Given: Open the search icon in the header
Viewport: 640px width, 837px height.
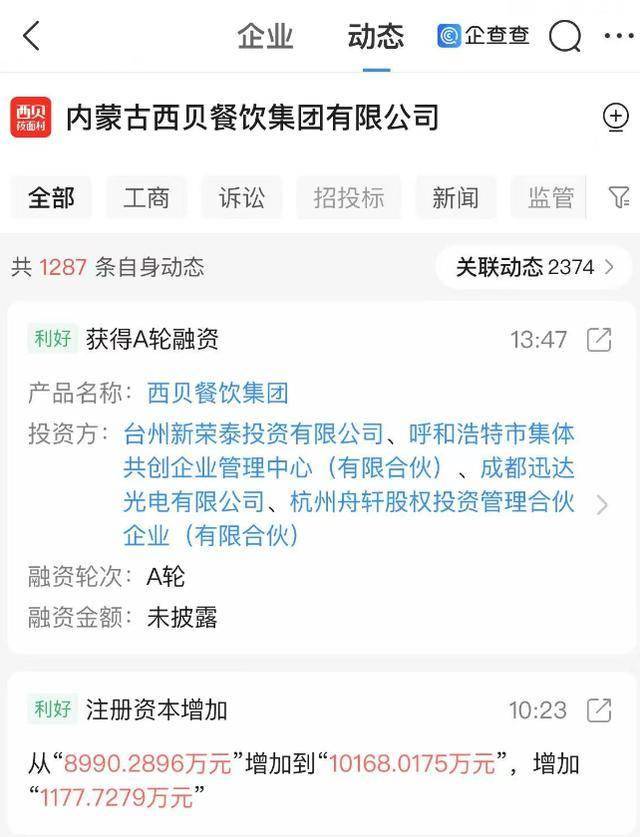Looking at the screenshot, I should point(565,37).
